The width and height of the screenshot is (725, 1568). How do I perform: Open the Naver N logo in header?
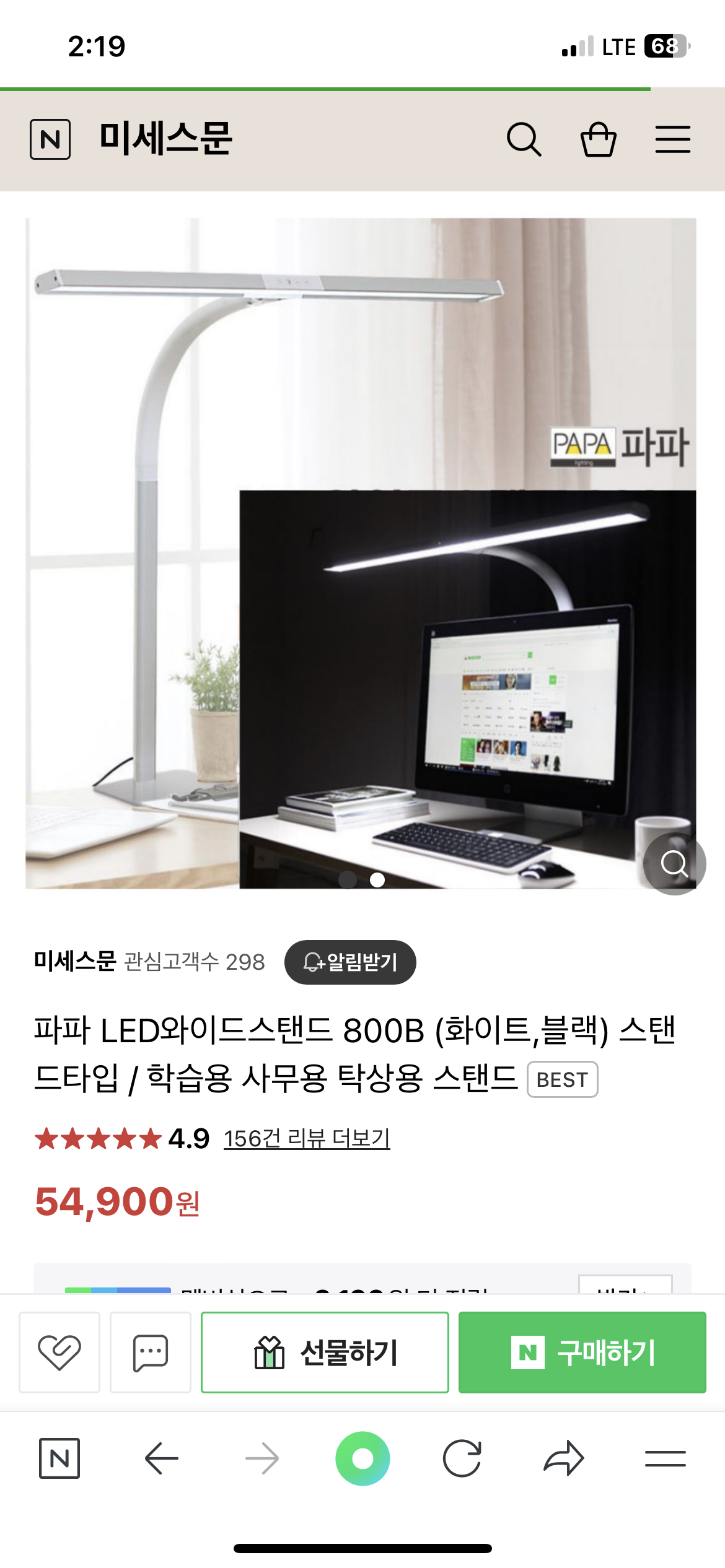point(50,139)
